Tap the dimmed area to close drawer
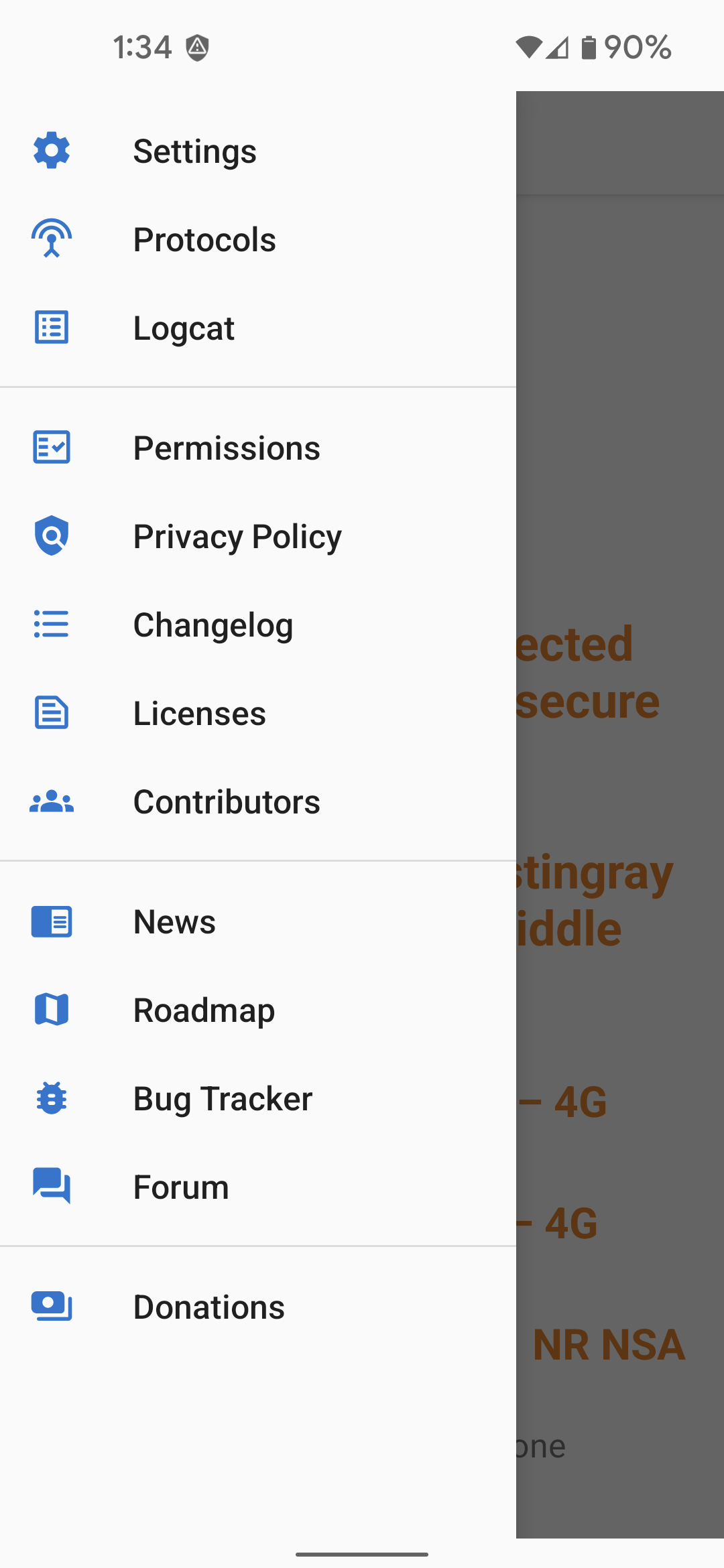The width and height of the screenshot is (724, 1568). [620, 815]
